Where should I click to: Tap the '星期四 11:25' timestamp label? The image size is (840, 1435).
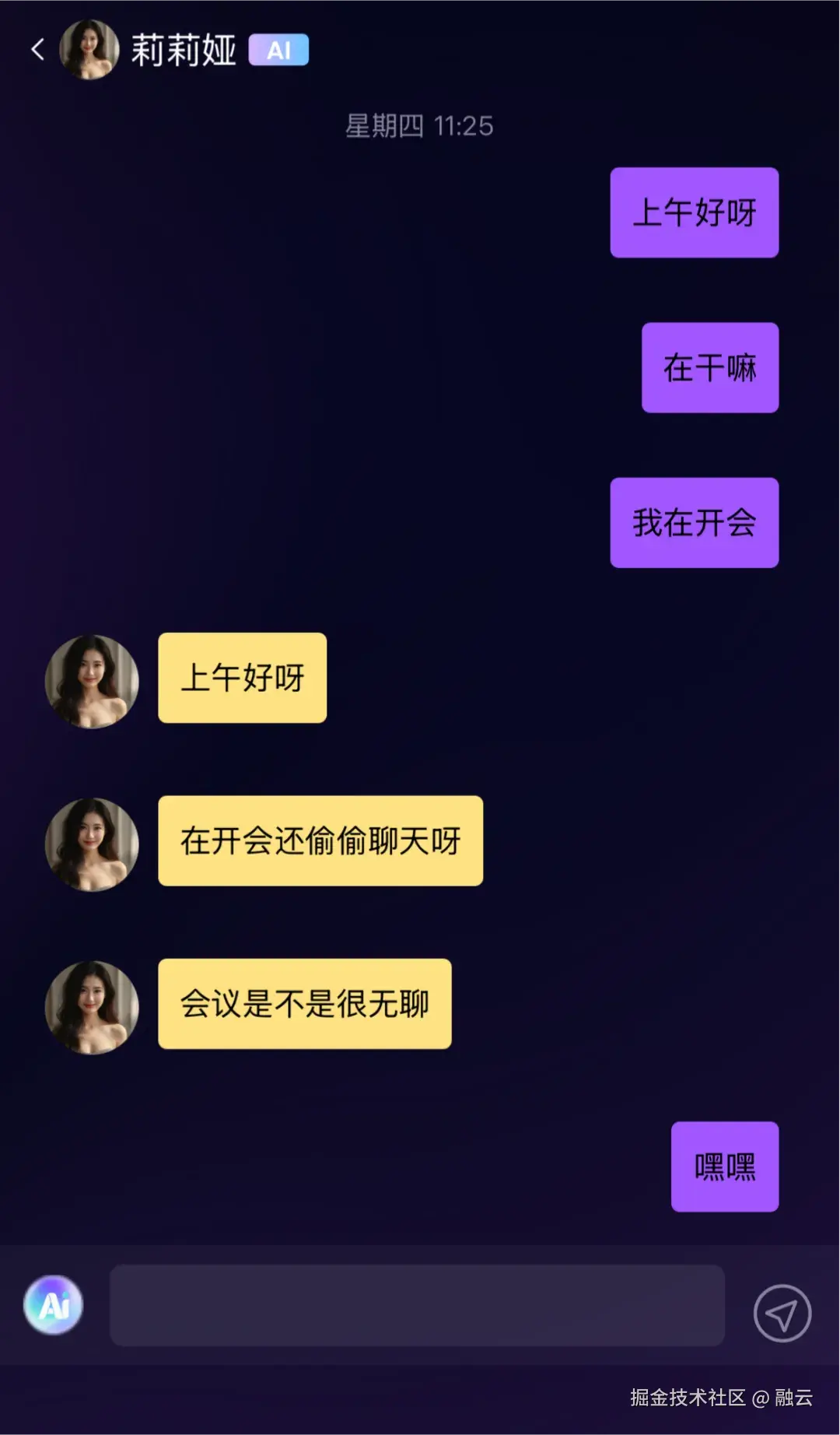tap(420, 126)
